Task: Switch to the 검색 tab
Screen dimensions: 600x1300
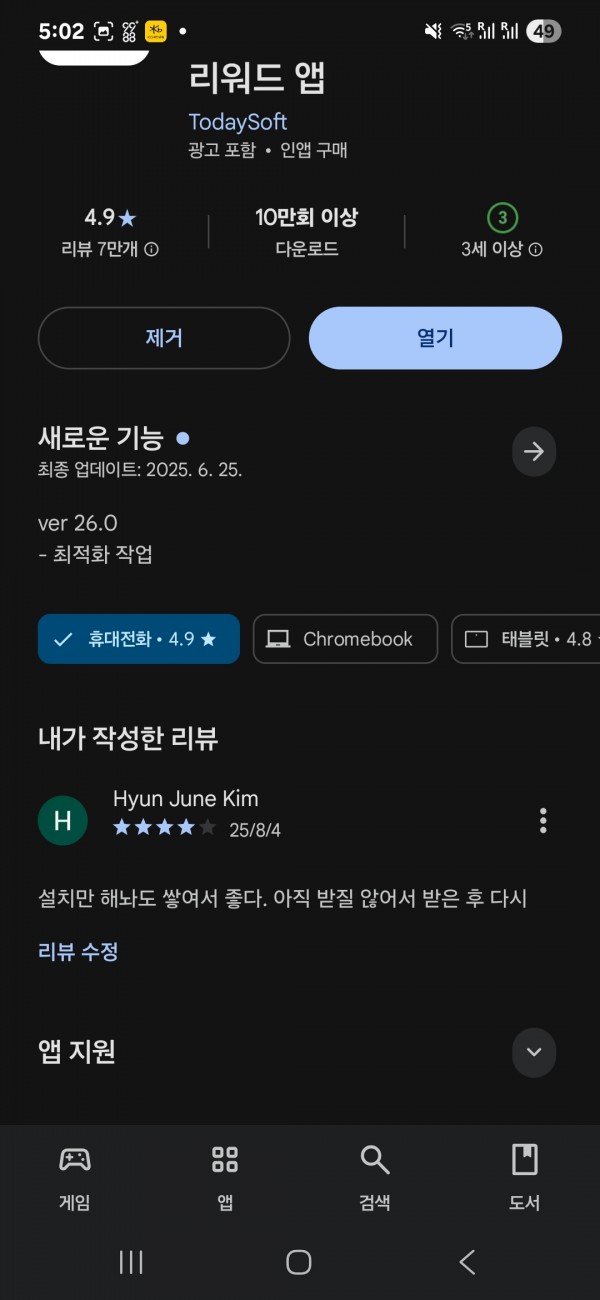Action: pos(375,1178)
